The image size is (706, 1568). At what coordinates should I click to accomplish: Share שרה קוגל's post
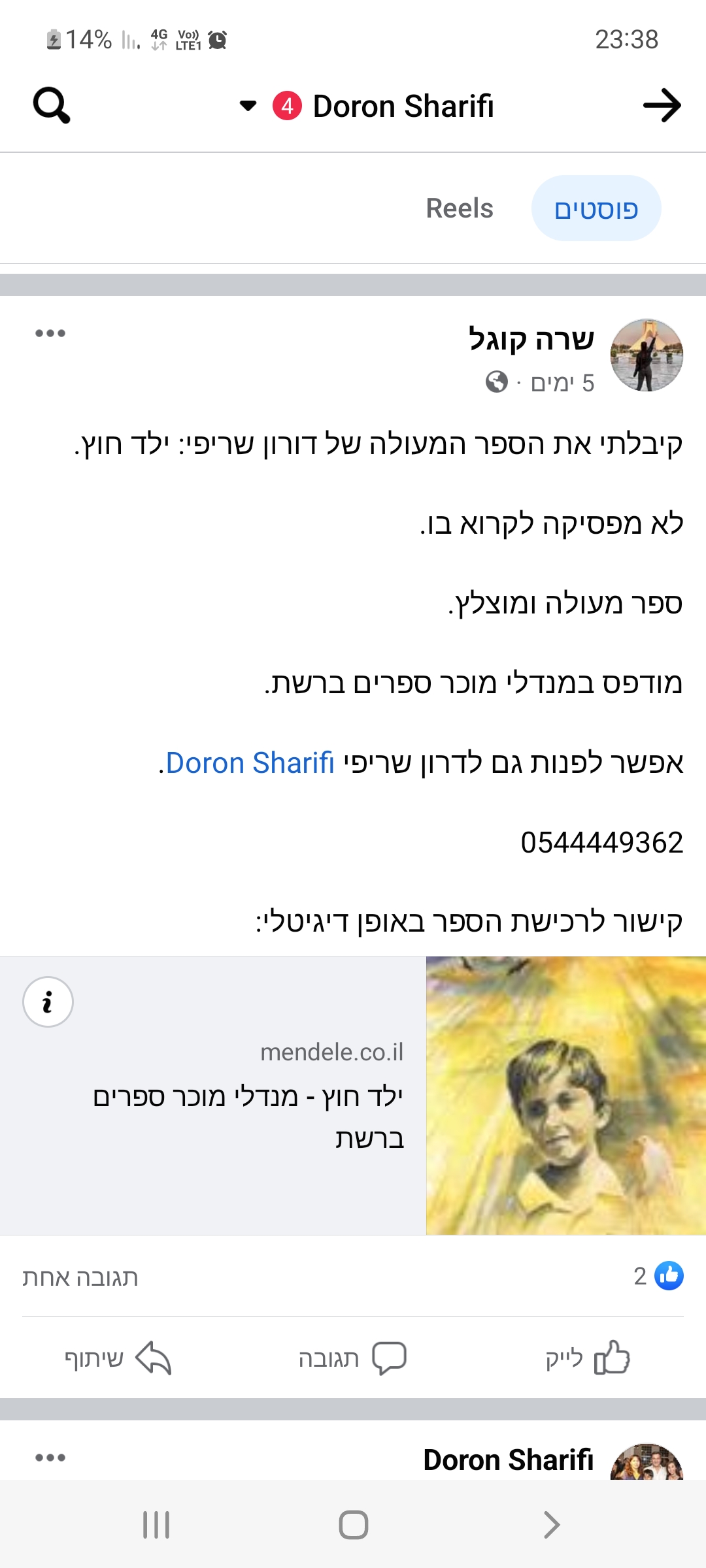tap(118, 1358)
